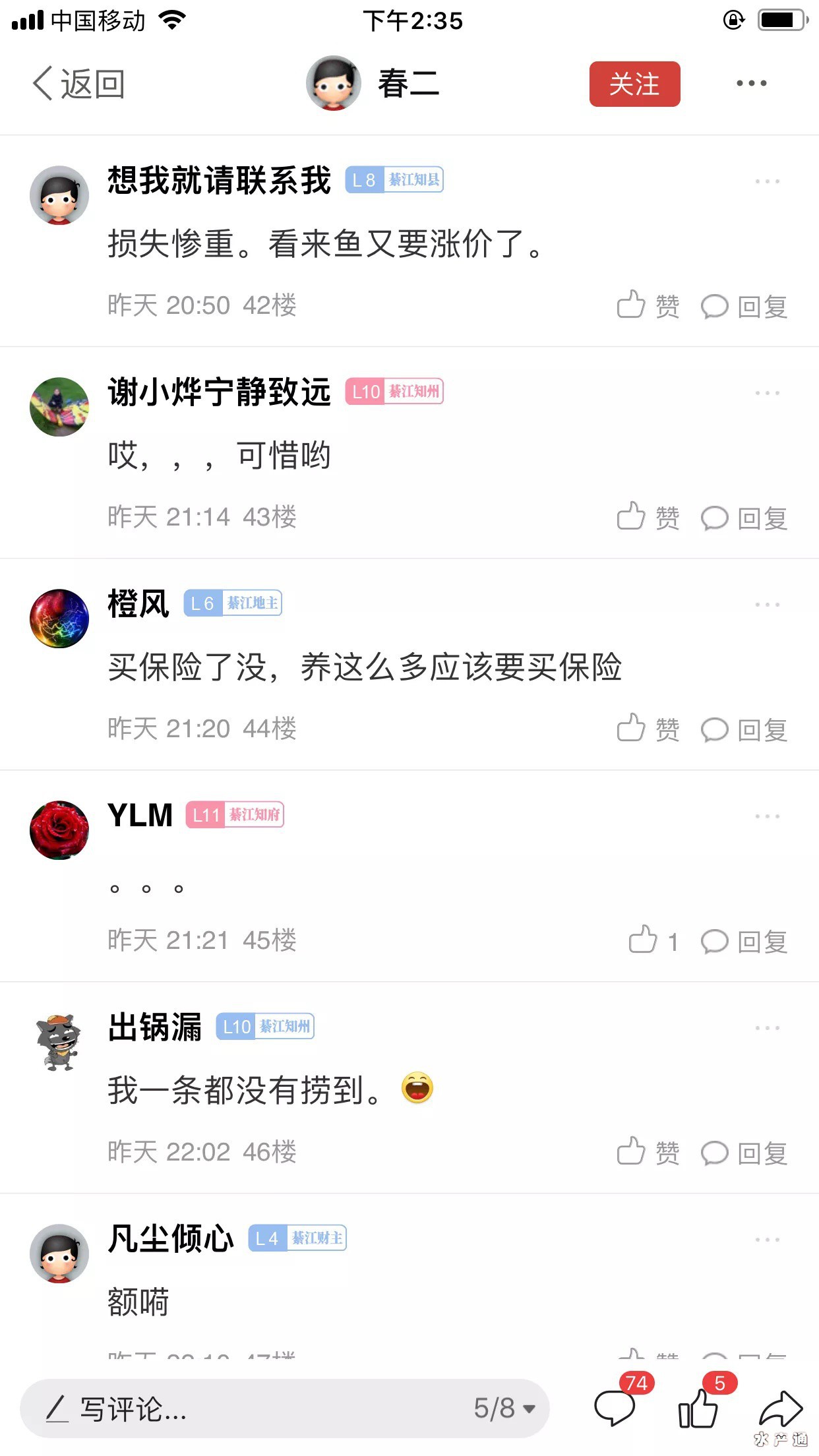
Task: Reply to the 42楼 comment
Action: [x=744, y=307]
